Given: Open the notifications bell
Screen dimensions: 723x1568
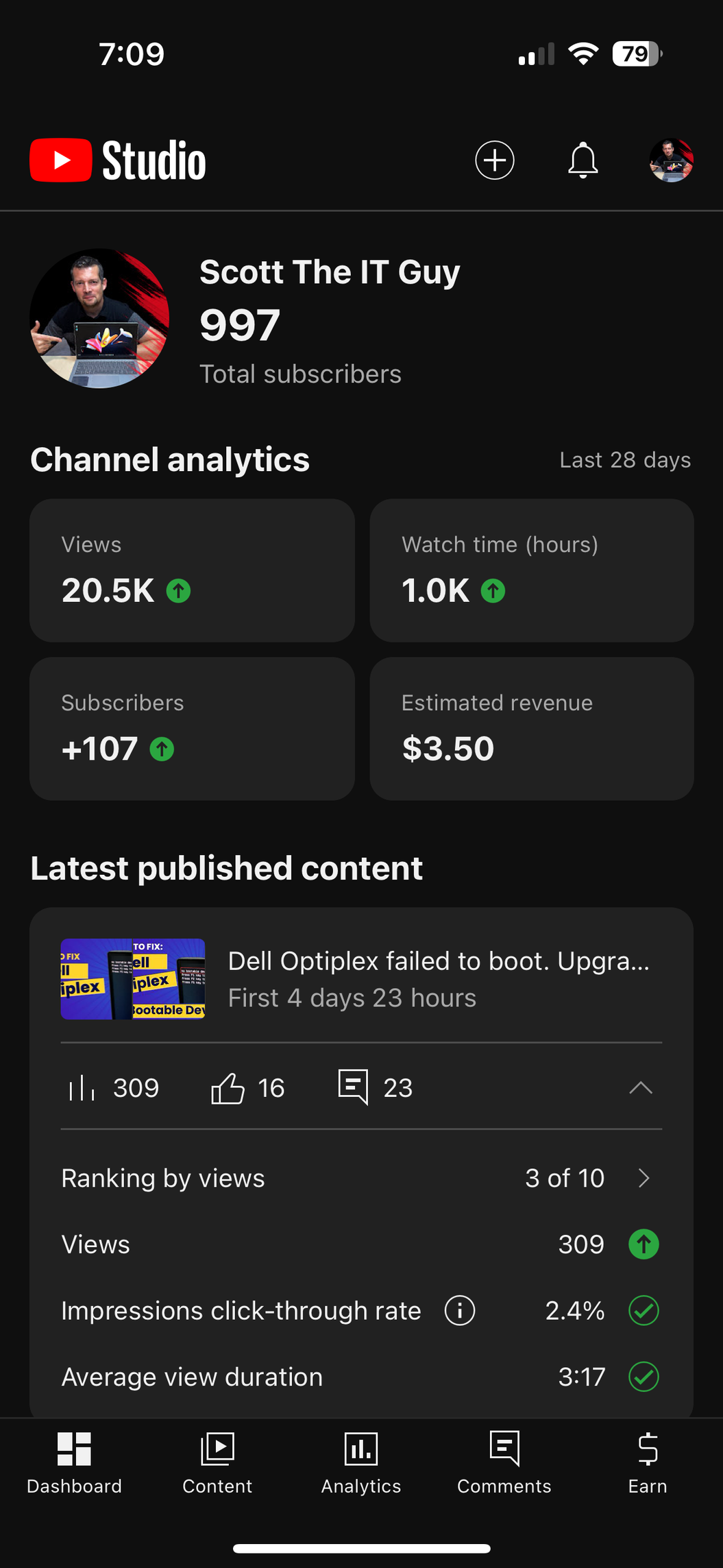Looking at the screenshot, I should pyautogui.click(x=583, y=160).
